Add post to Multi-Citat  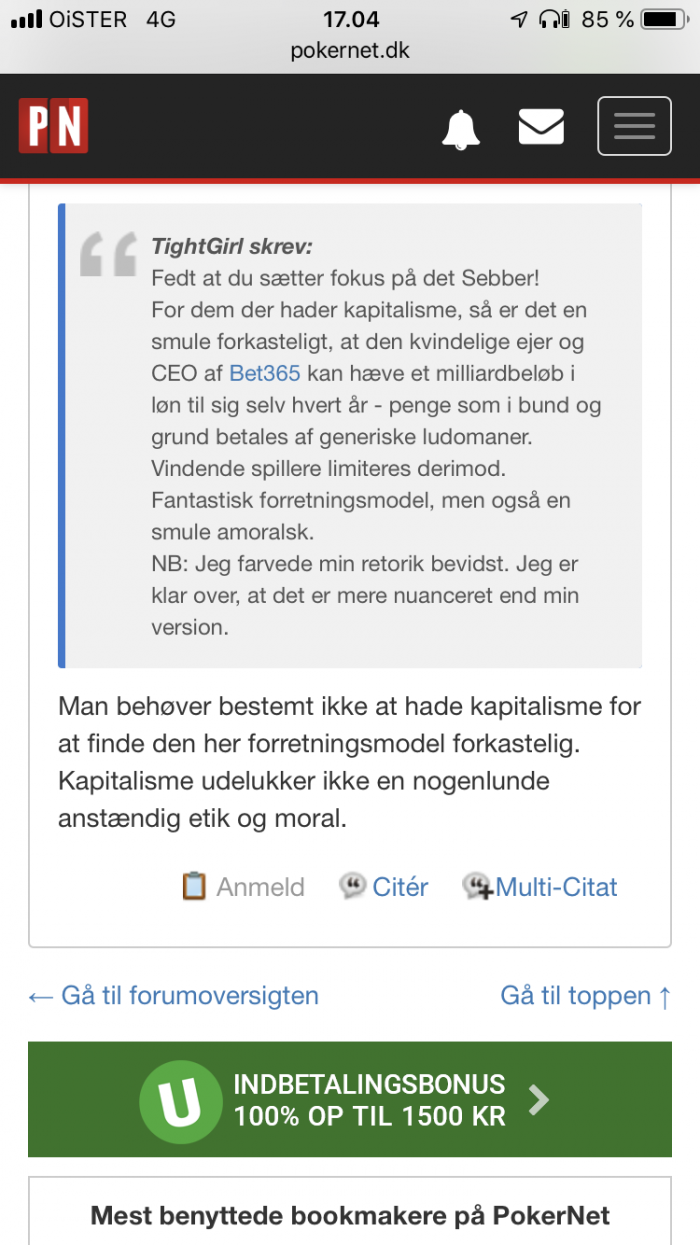540,886
